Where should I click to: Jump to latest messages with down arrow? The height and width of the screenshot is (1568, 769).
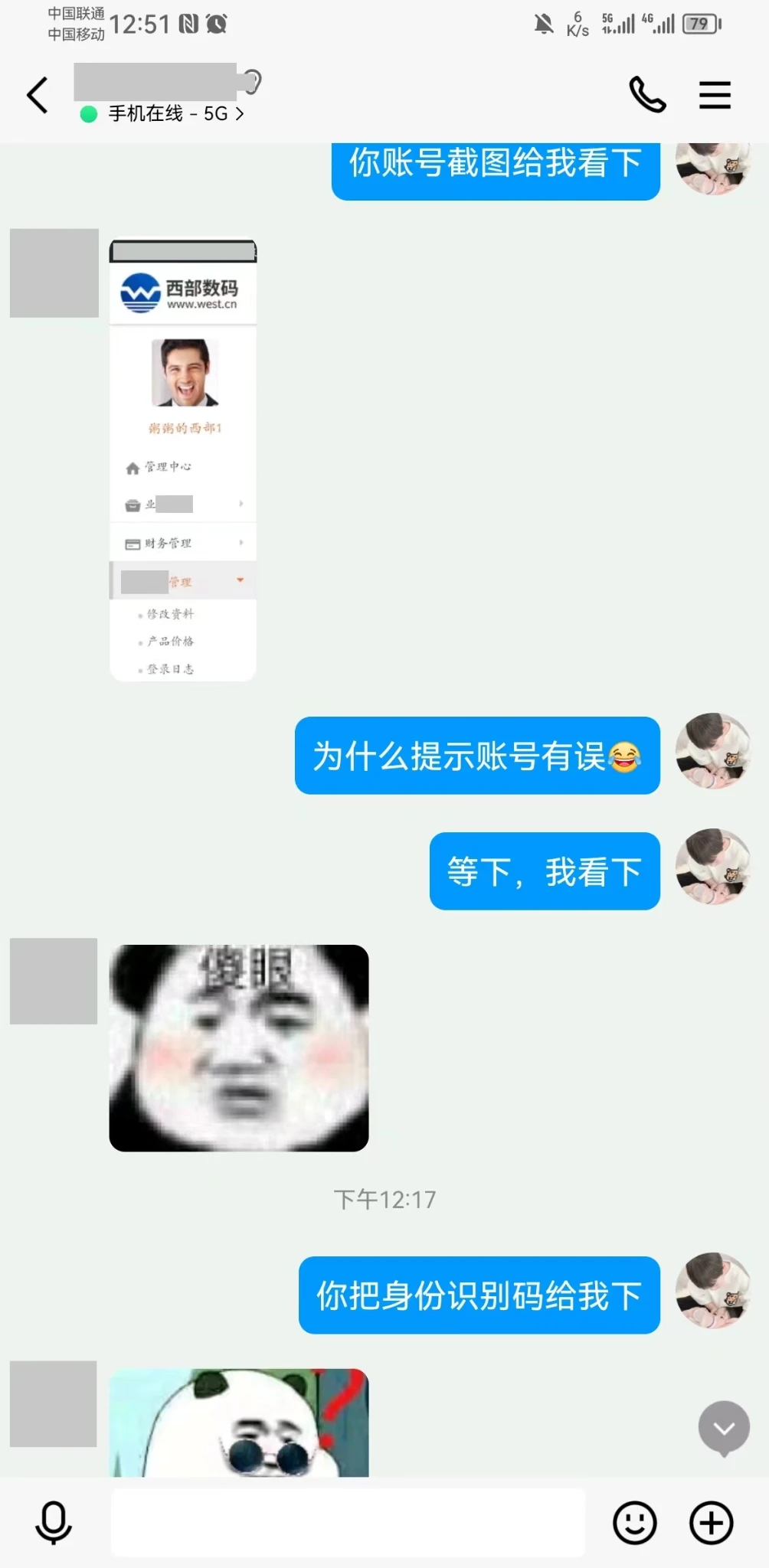724,1428
